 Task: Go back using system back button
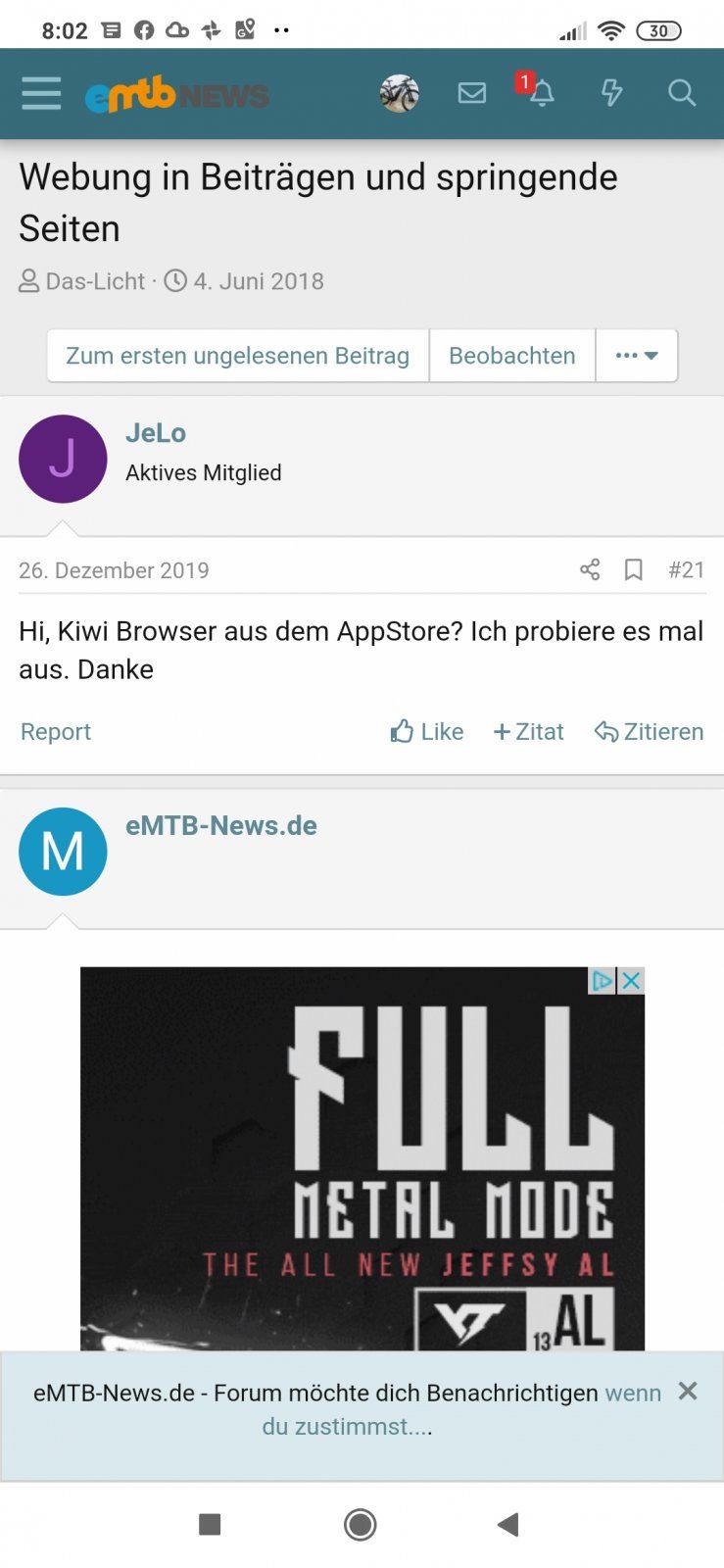(507, 1524)
